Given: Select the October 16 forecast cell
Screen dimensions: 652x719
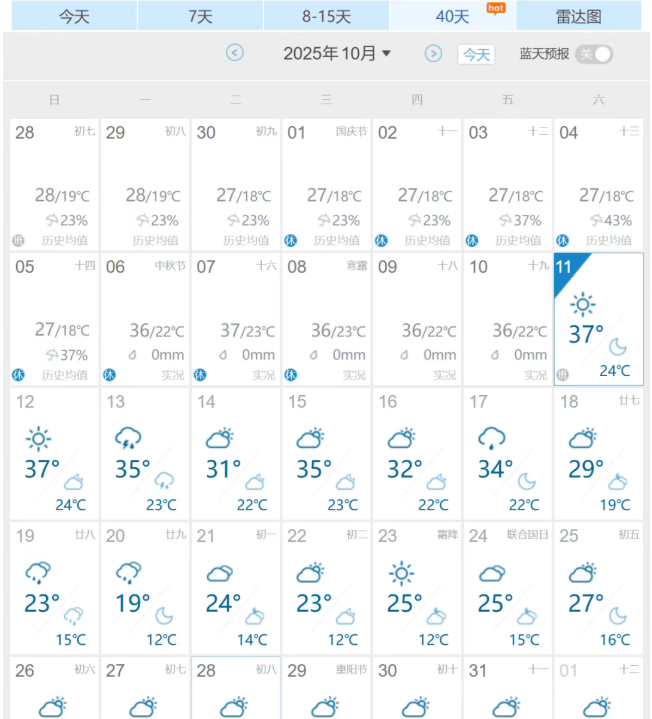Looking at the screenshot, I should pyautogui.click(x=417, y=453).
